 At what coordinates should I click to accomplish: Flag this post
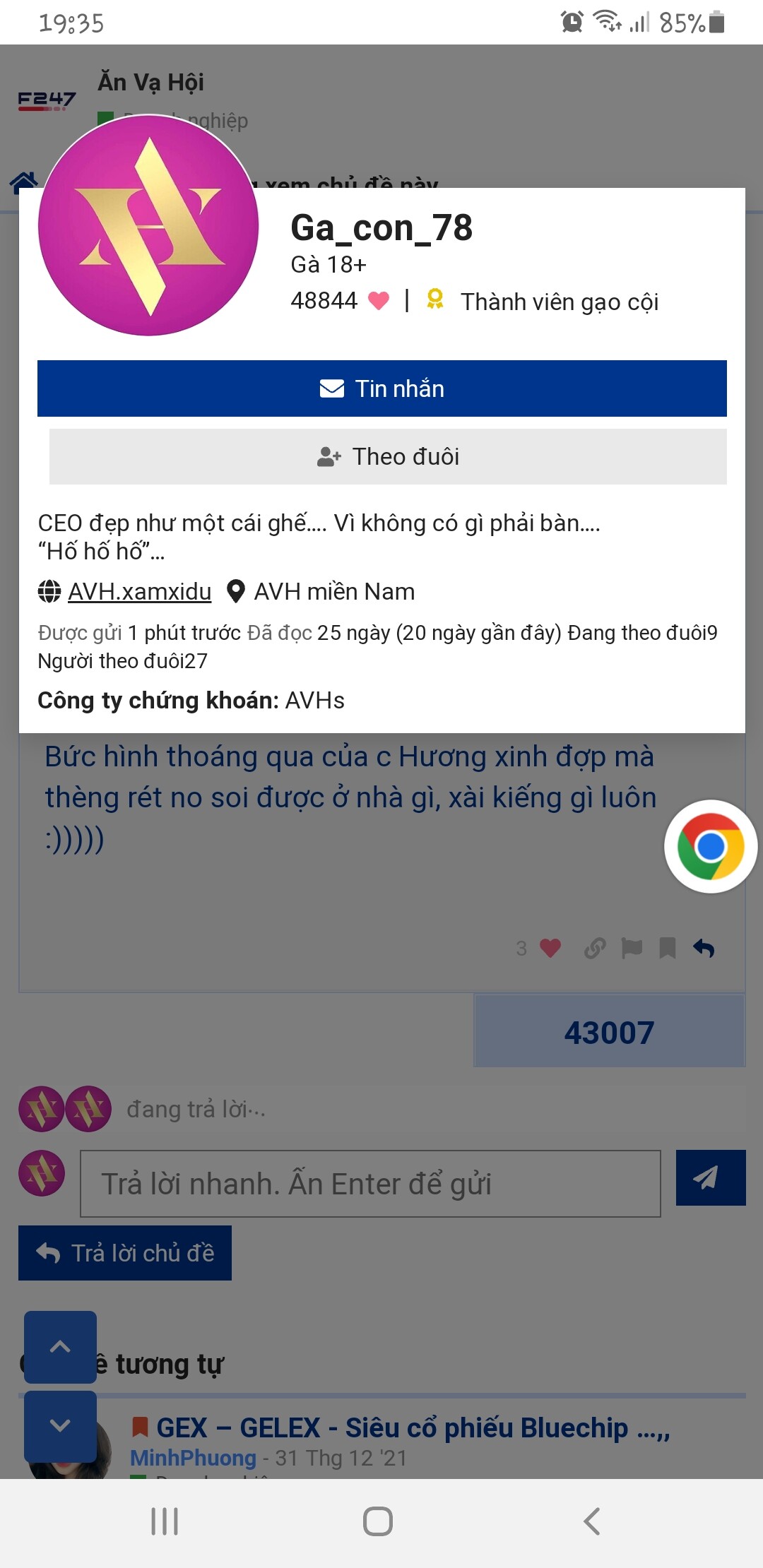pyautogui.click(x=632, y=948)
